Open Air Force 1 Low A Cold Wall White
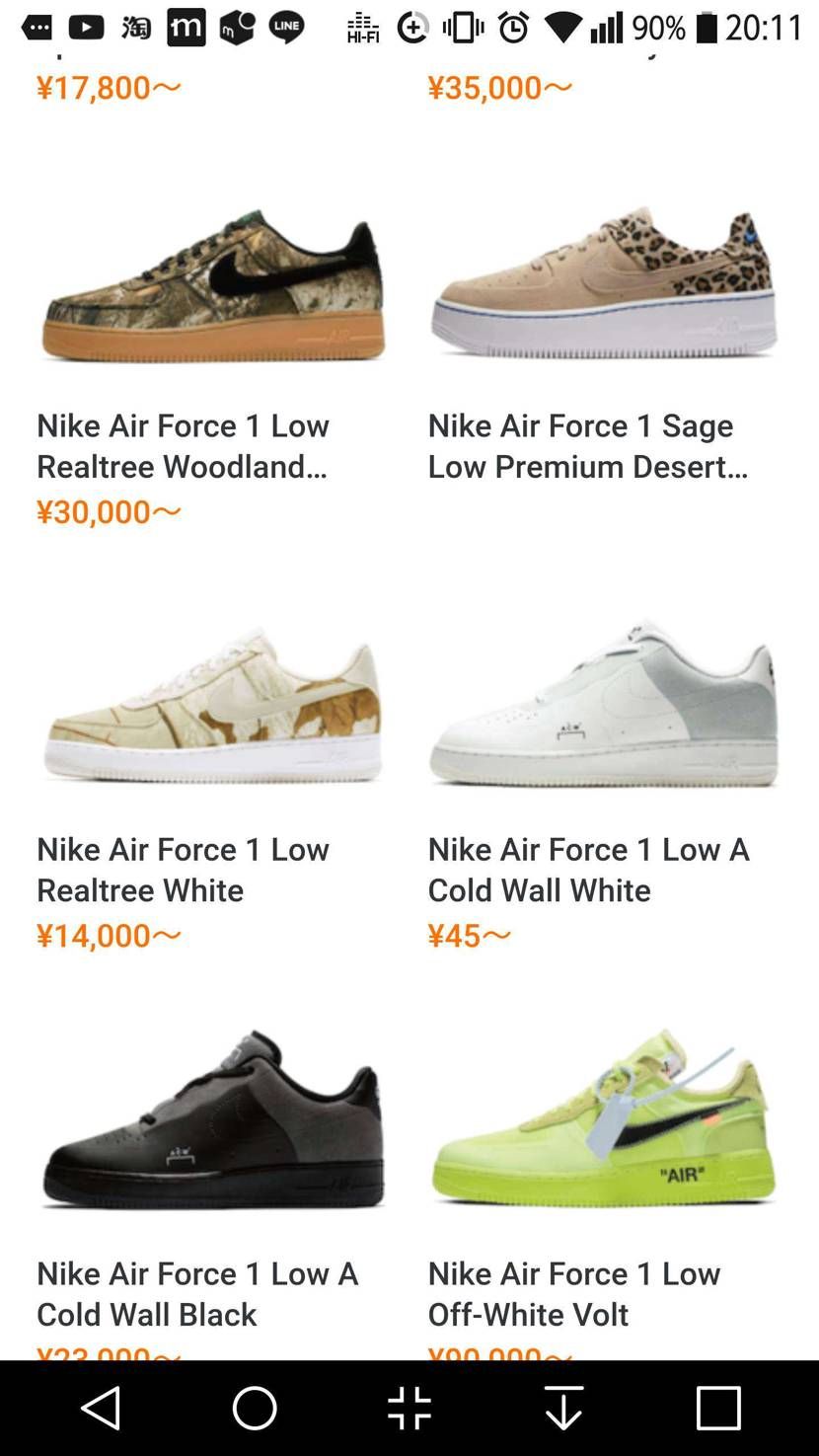The image size is (819, 1456). (x=604, y=706)
